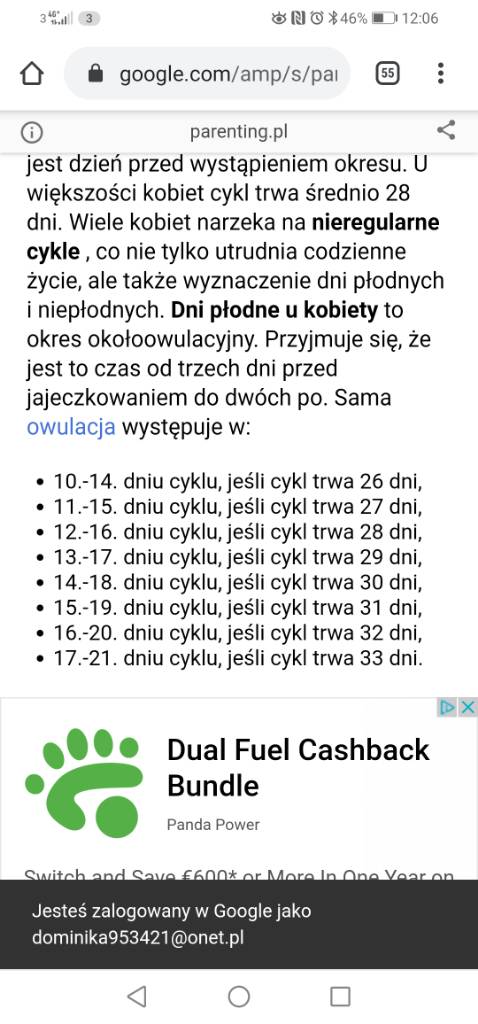
Task: Open the tab switcher showing 55 tabs
Action: (388, 73)
